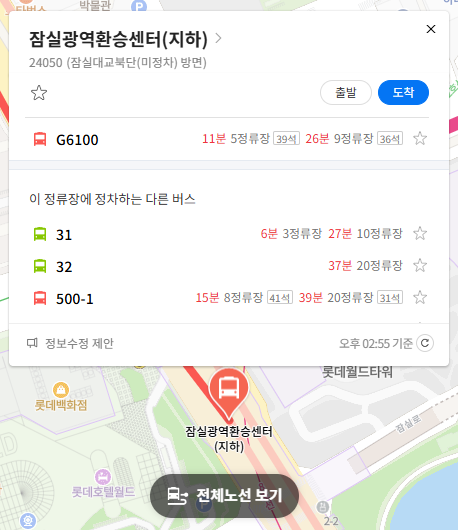Close the bus stop info panel
Viewport: 458px width, 530px height.
431,29
